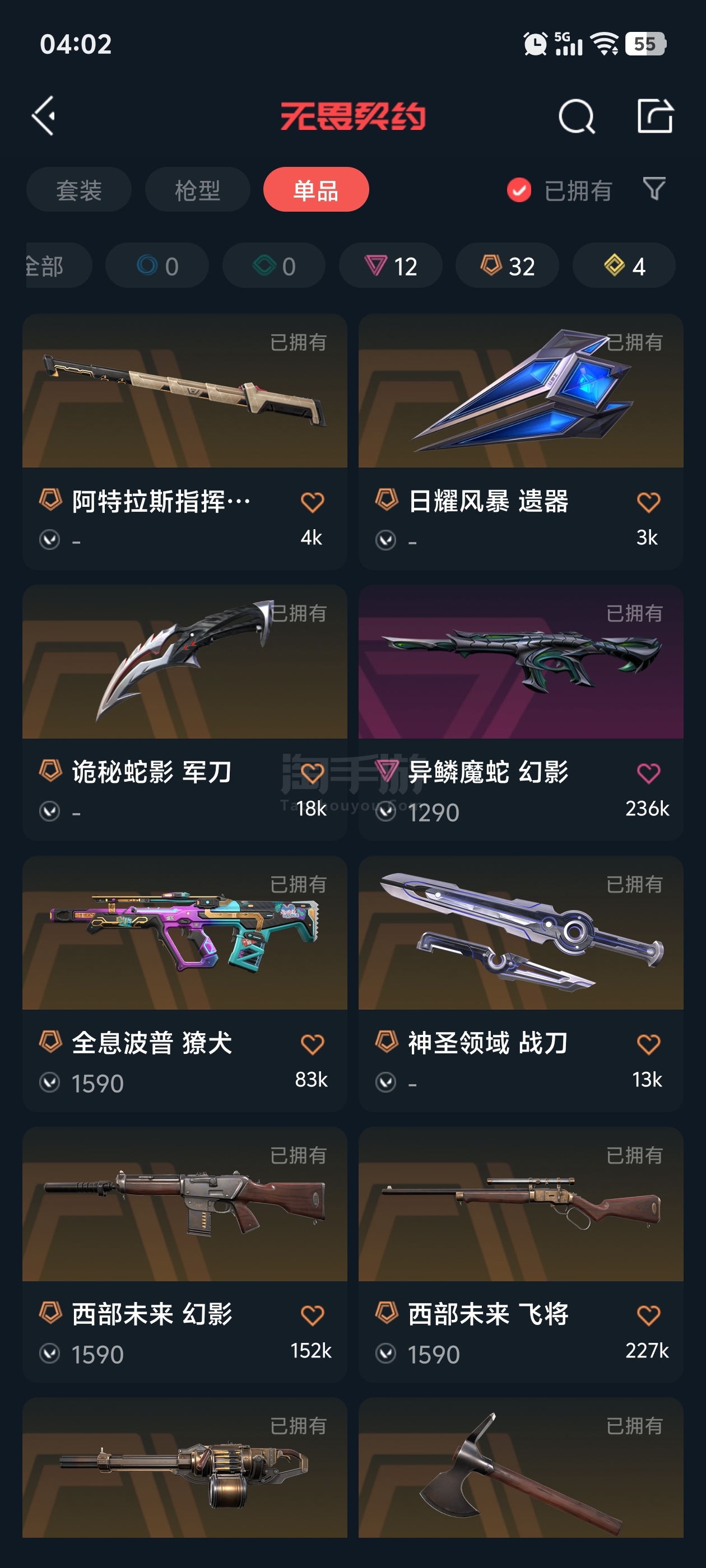Like the 异鳞魔蛇 幻影 skin
The image size is (706, 1568).
coord(648,773)
